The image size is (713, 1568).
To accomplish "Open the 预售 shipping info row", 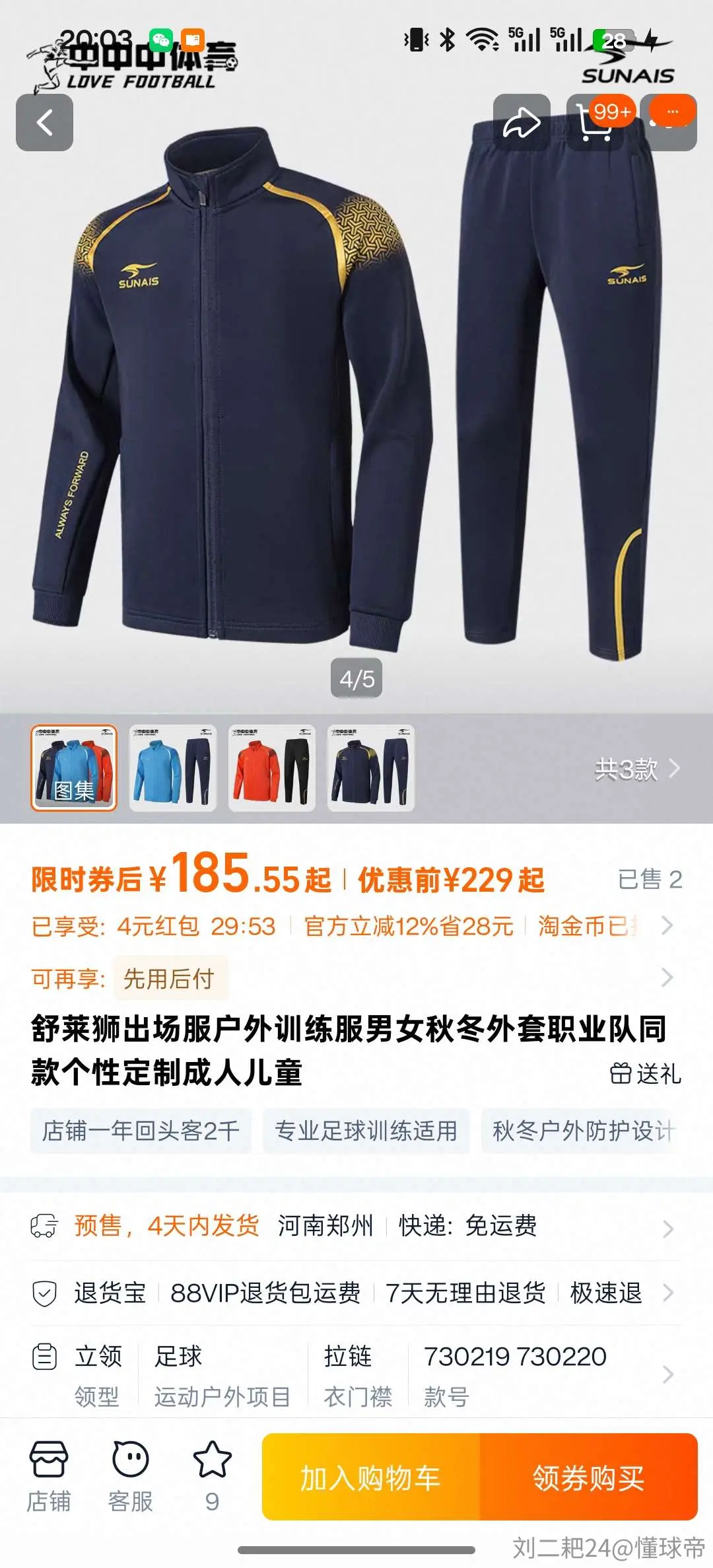I will click(x=356, y=1226).
